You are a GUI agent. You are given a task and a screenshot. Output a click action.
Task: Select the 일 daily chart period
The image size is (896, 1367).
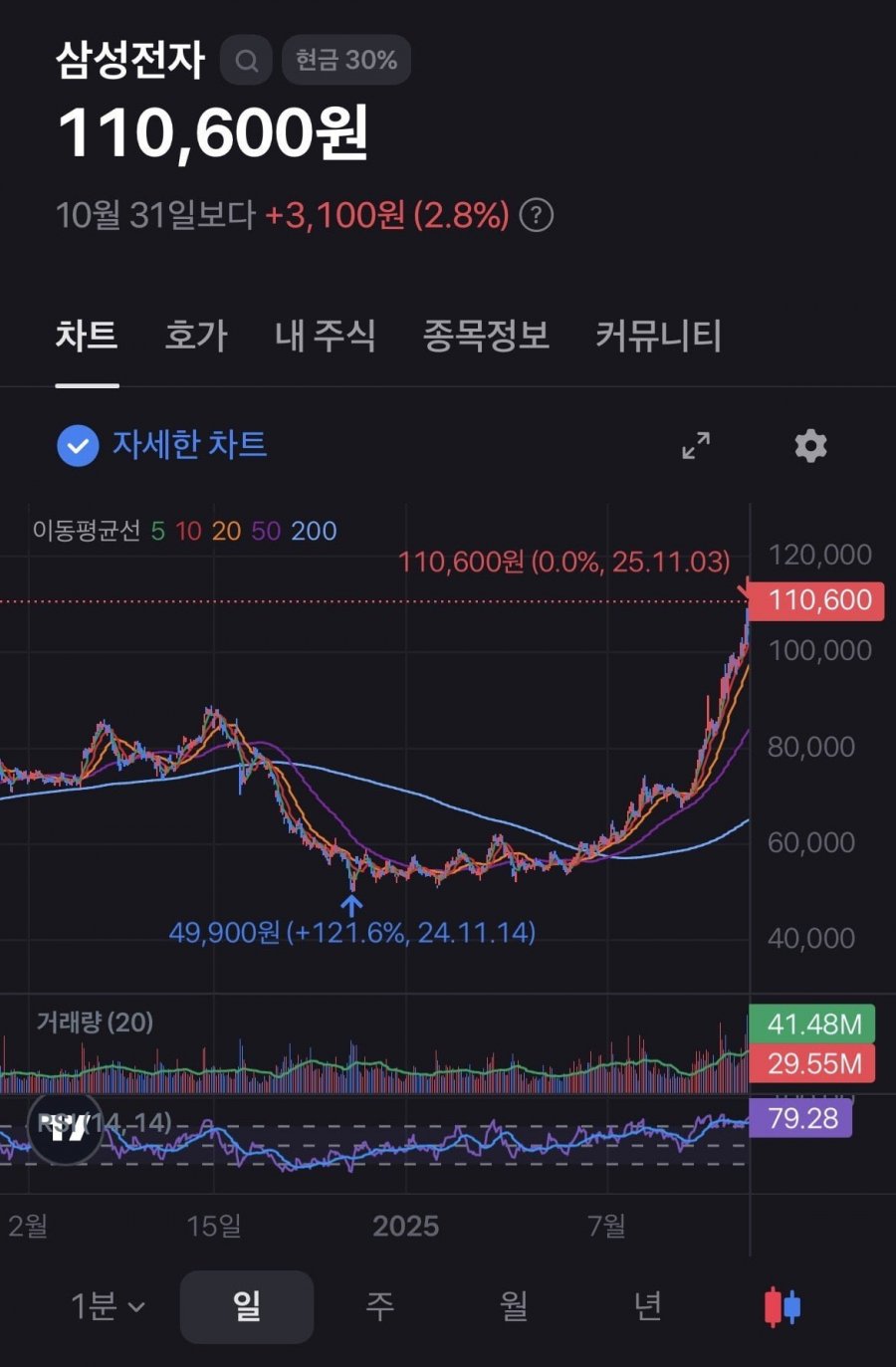tap(246, 1305)
